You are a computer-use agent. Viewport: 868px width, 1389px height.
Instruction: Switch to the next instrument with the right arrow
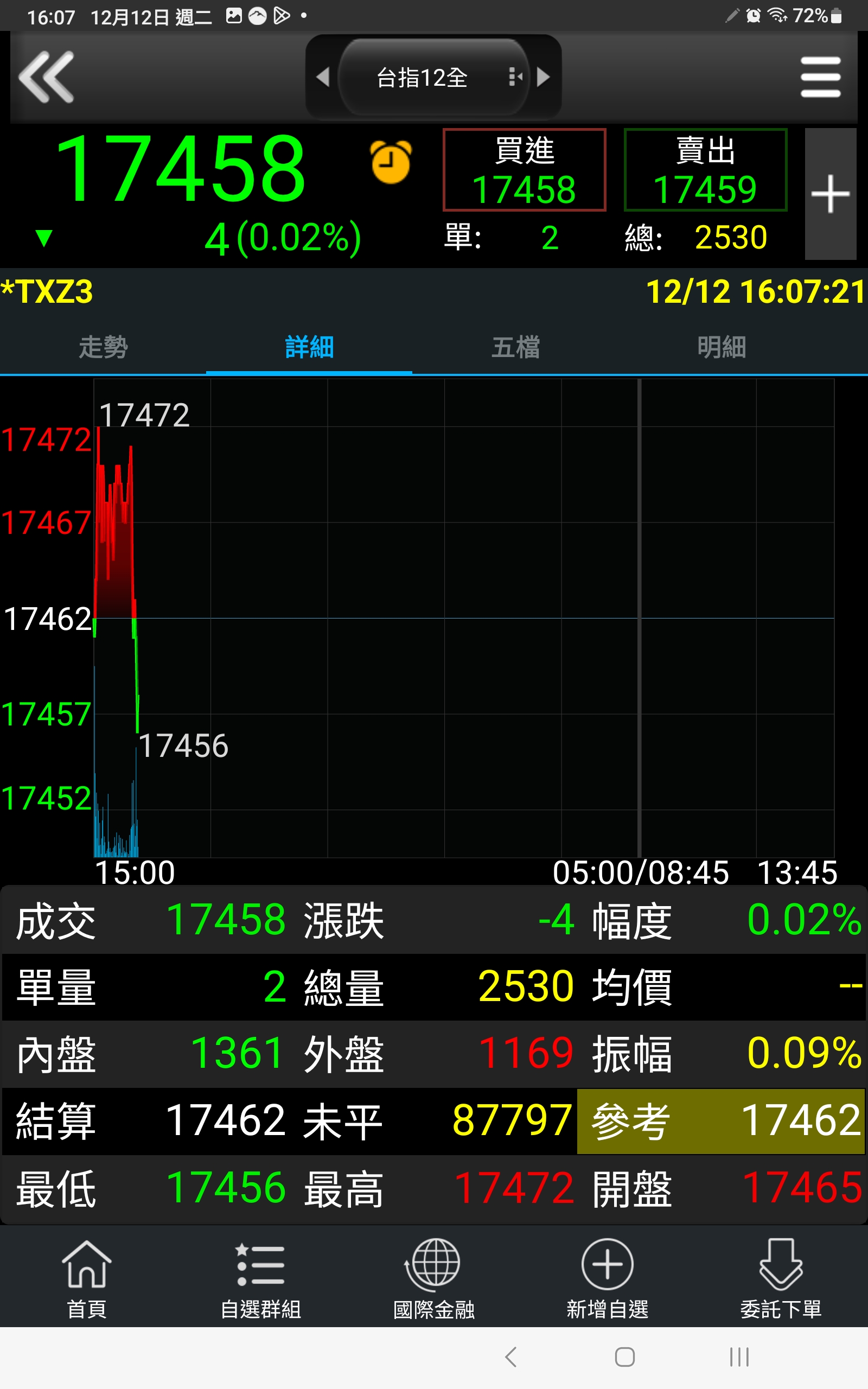(542, 77)
